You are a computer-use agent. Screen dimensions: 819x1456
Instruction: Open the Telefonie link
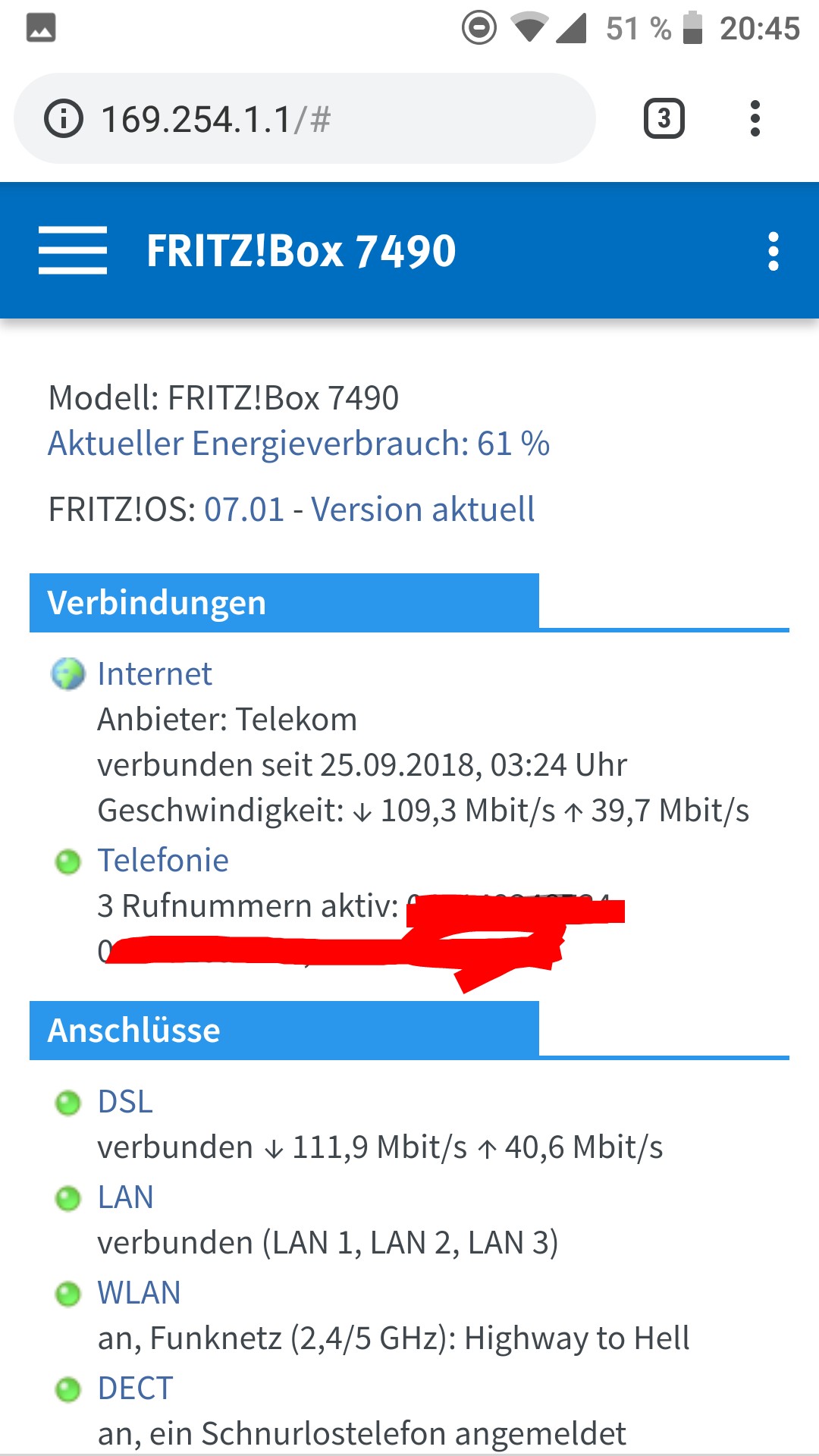point(163,861)
